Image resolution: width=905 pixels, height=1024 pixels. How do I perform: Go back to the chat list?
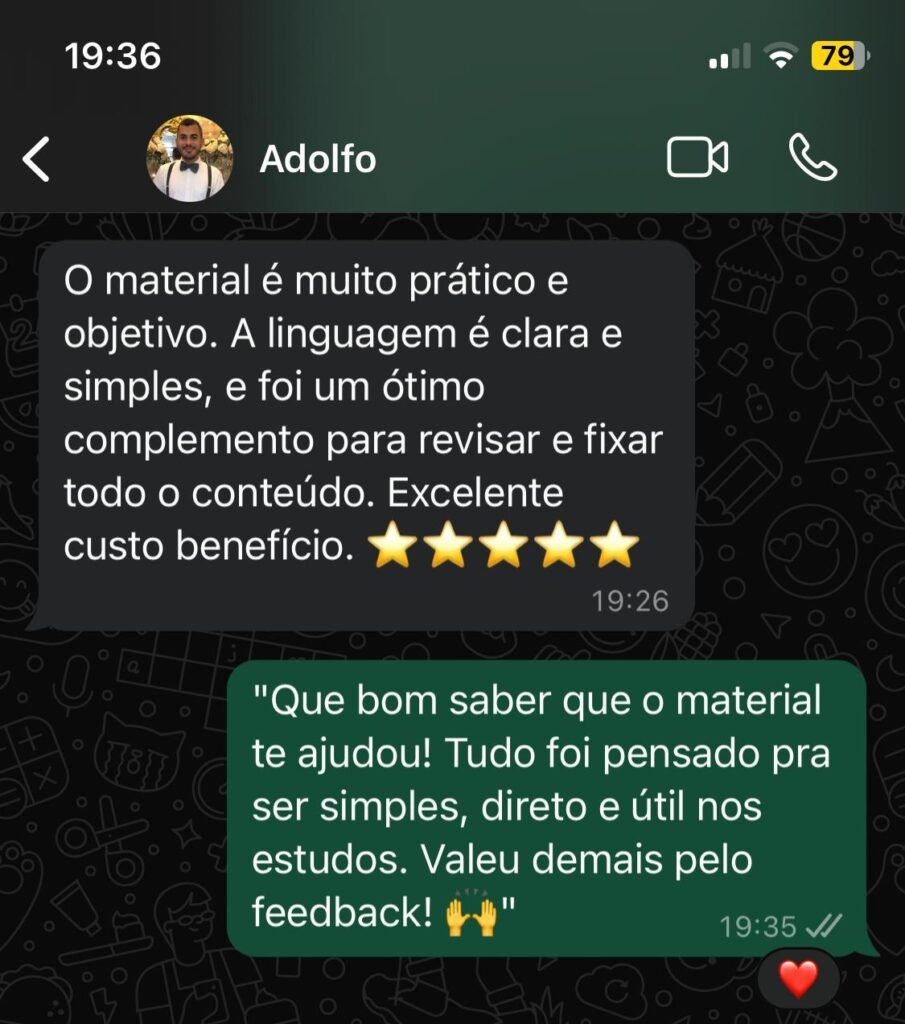coord(37,159)
